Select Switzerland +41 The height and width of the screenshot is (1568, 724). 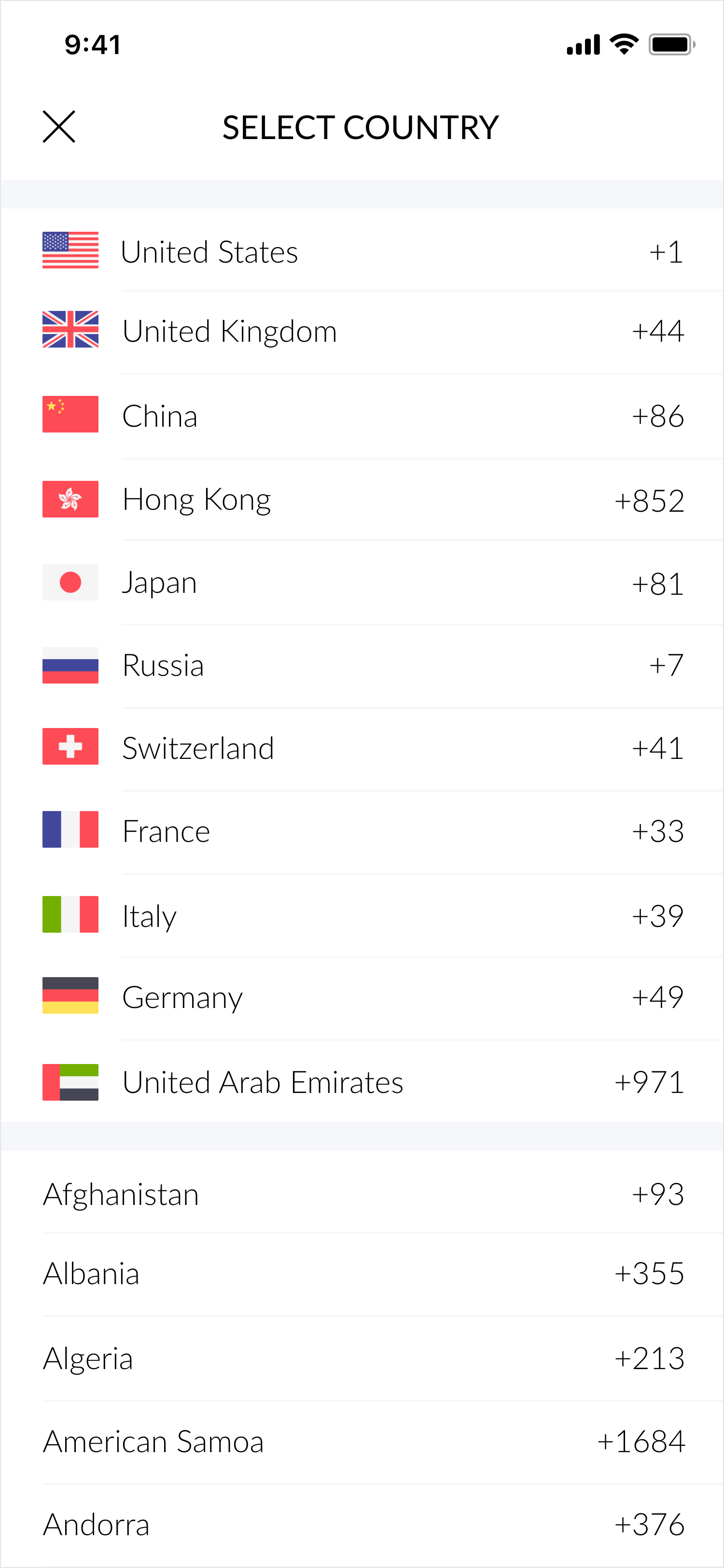coord(362,749)
